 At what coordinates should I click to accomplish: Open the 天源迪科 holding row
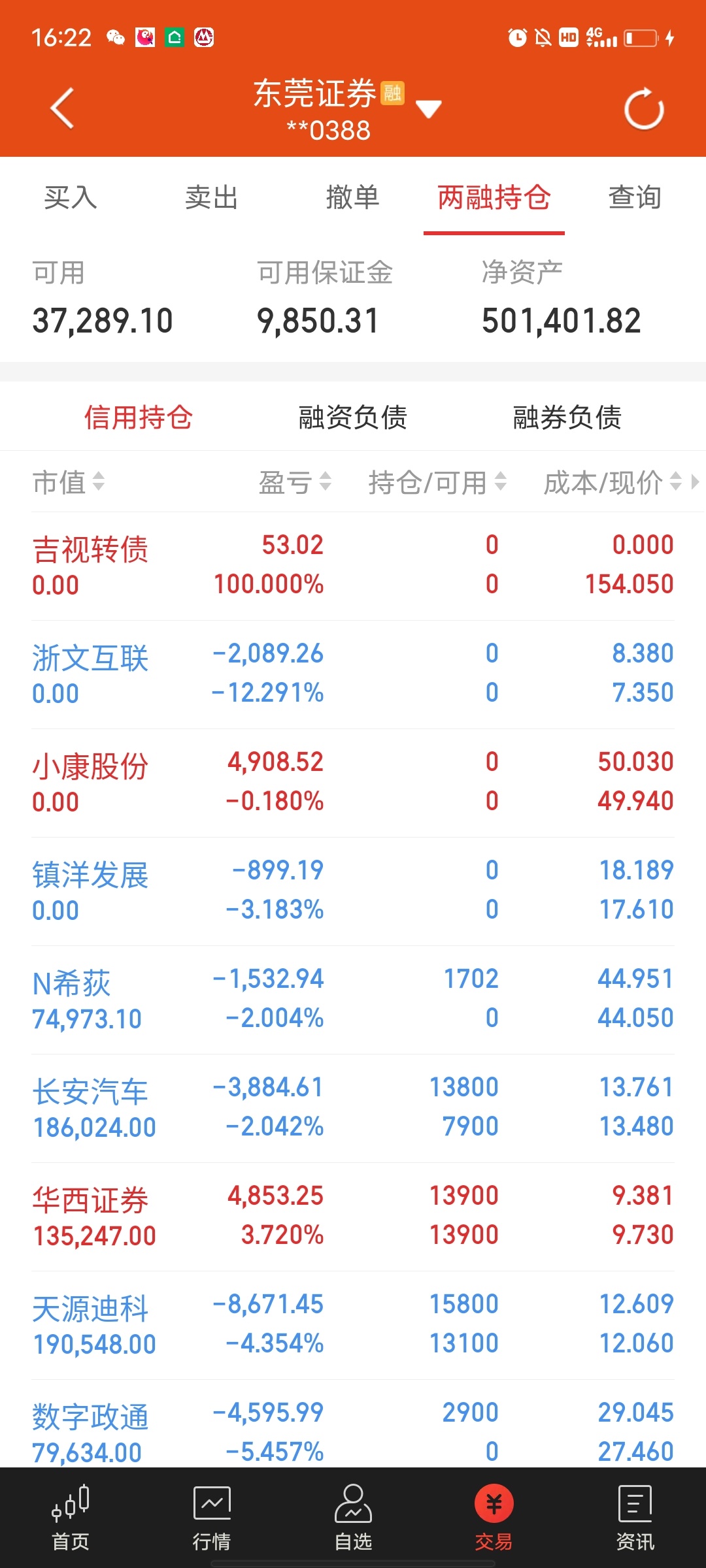pos(353,1325)
